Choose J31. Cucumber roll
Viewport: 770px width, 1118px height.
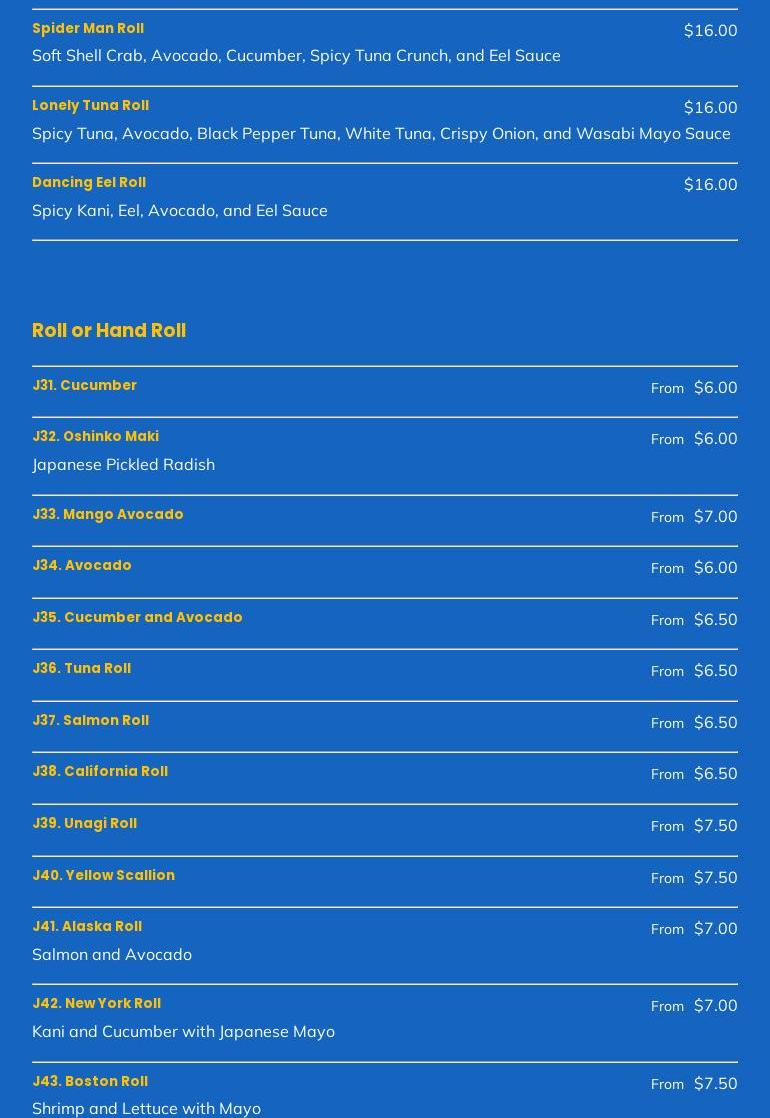(x=84, y=386)
